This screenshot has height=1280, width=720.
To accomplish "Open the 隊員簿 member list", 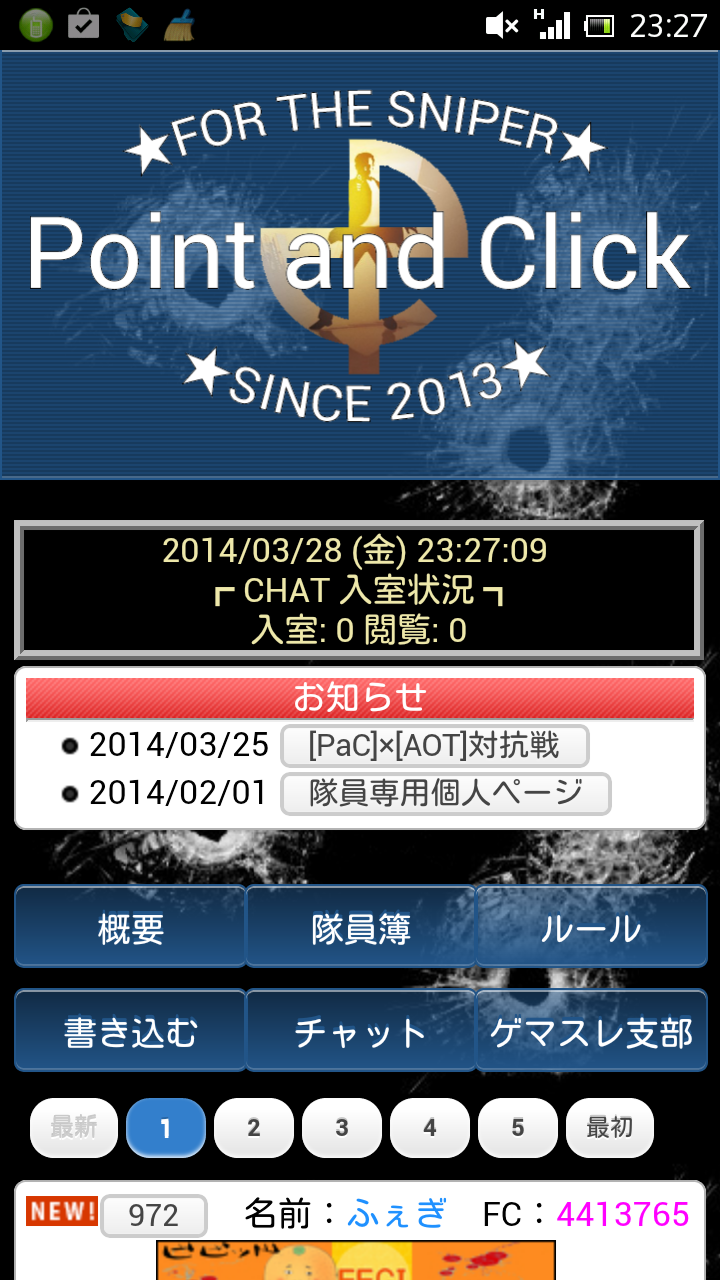I will tap(360, 928).
